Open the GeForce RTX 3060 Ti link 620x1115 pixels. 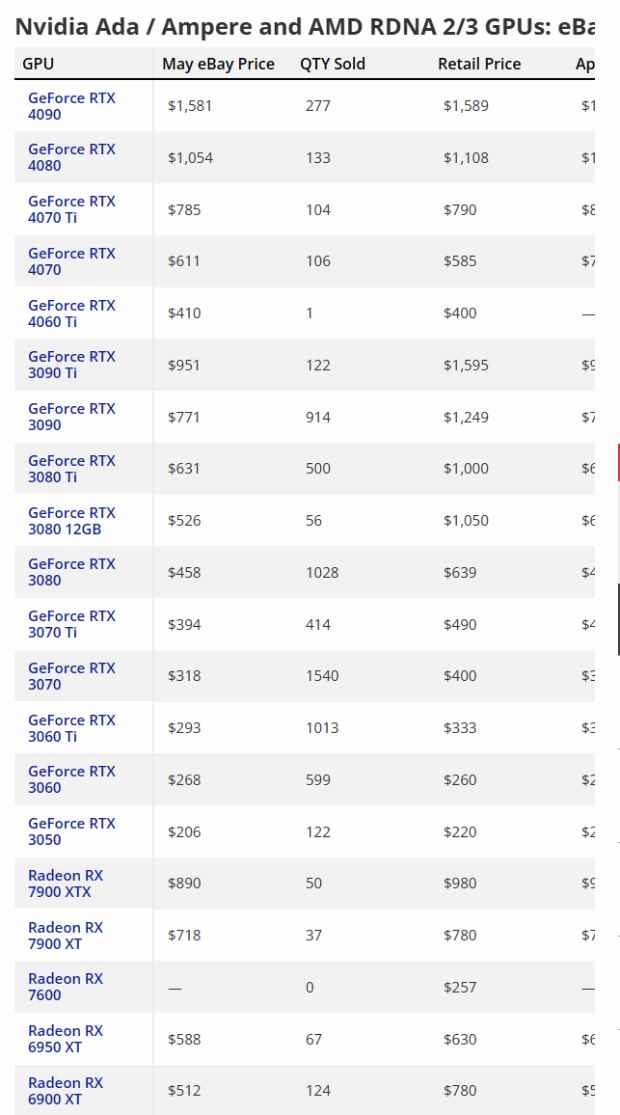(x=71, y=728)
